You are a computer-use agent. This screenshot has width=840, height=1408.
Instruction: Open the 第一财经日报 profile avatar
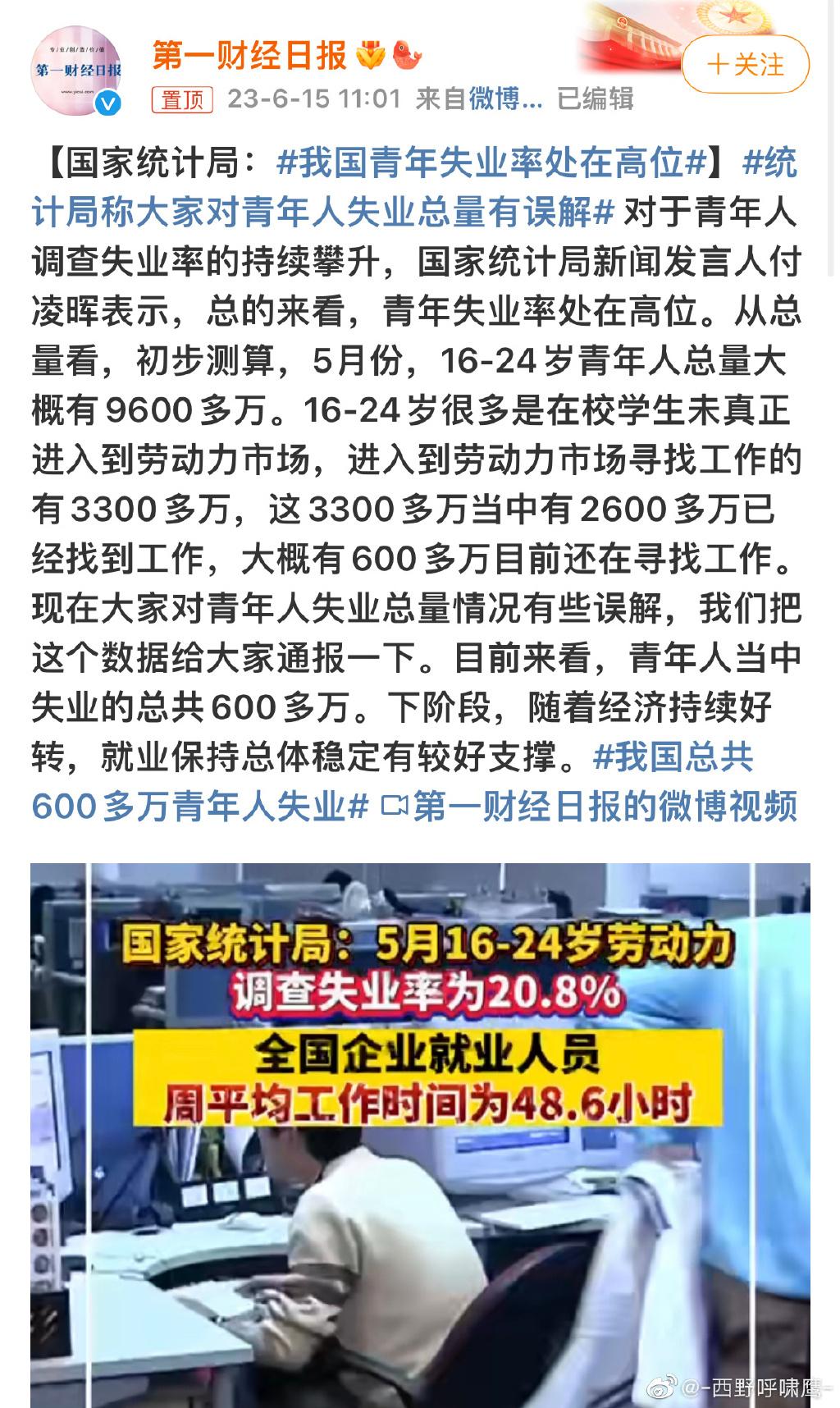pyautogui.click(x=78, y=70)
